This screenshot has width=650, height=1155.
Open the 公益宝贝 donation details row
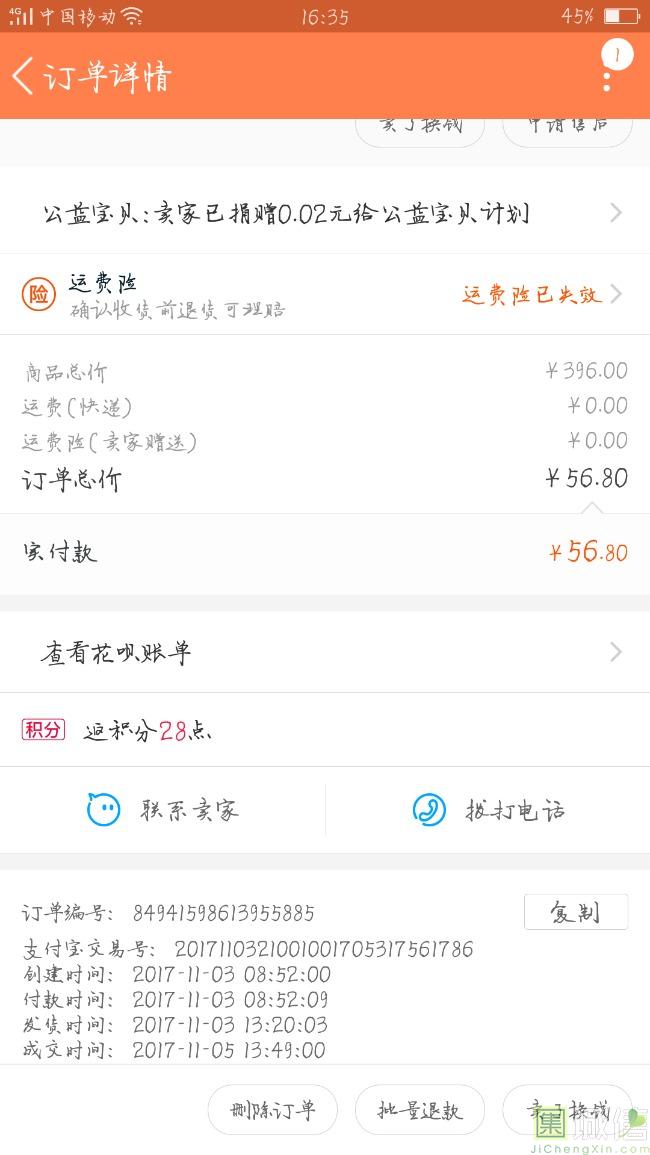[325, 214]
